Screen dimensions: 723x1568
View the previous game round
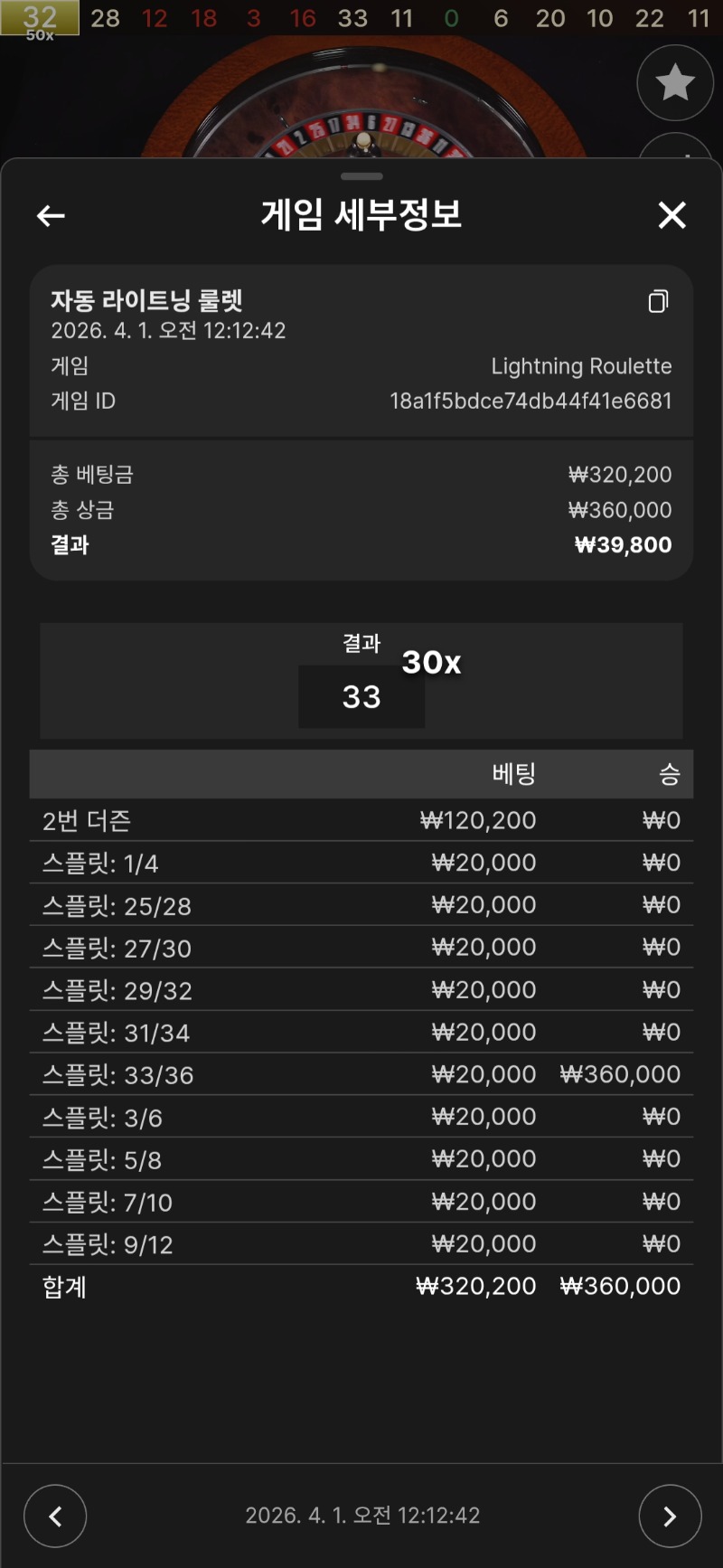[55, 1516]
